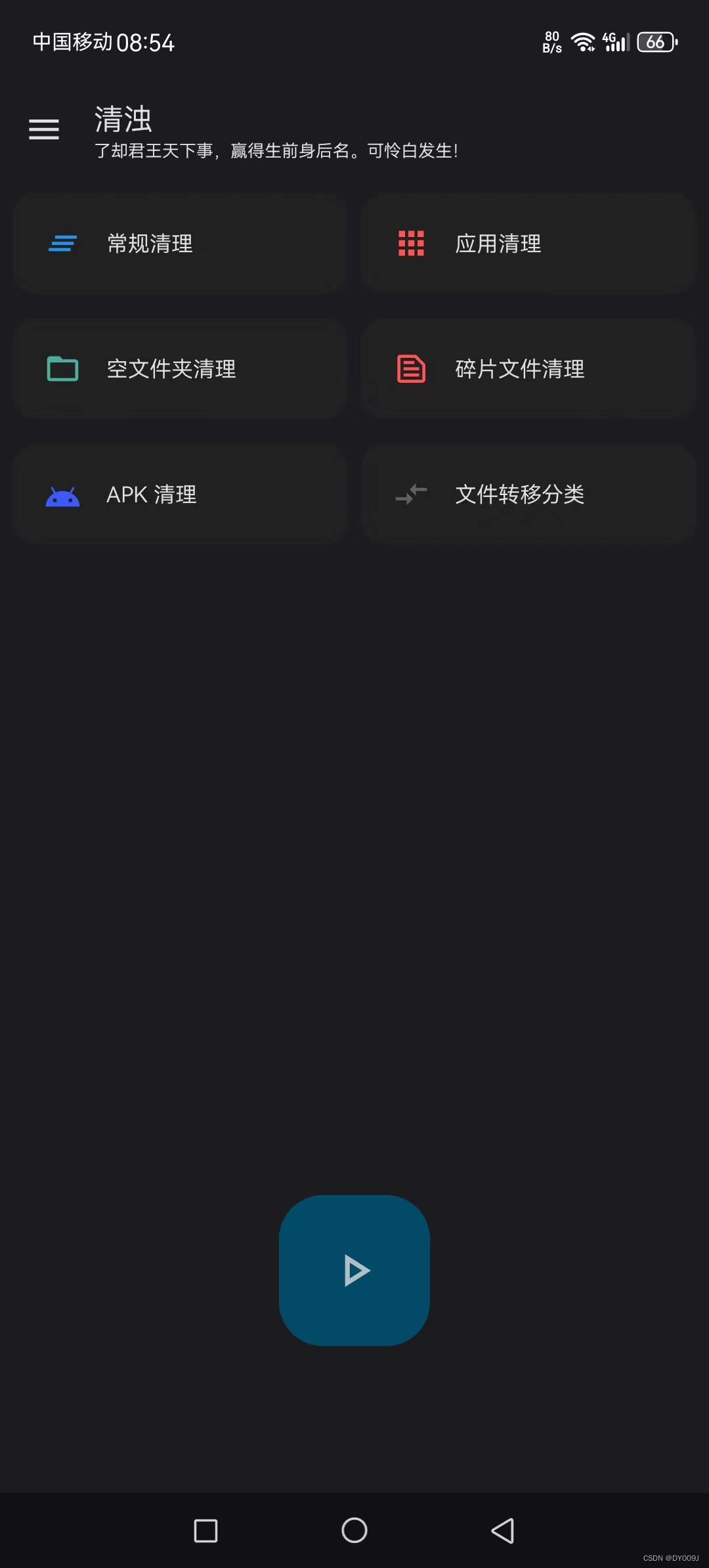Open 文件转移分类 file transfer sorting
This screenshot has width=709, height=1568.
(x=528, y=494)
